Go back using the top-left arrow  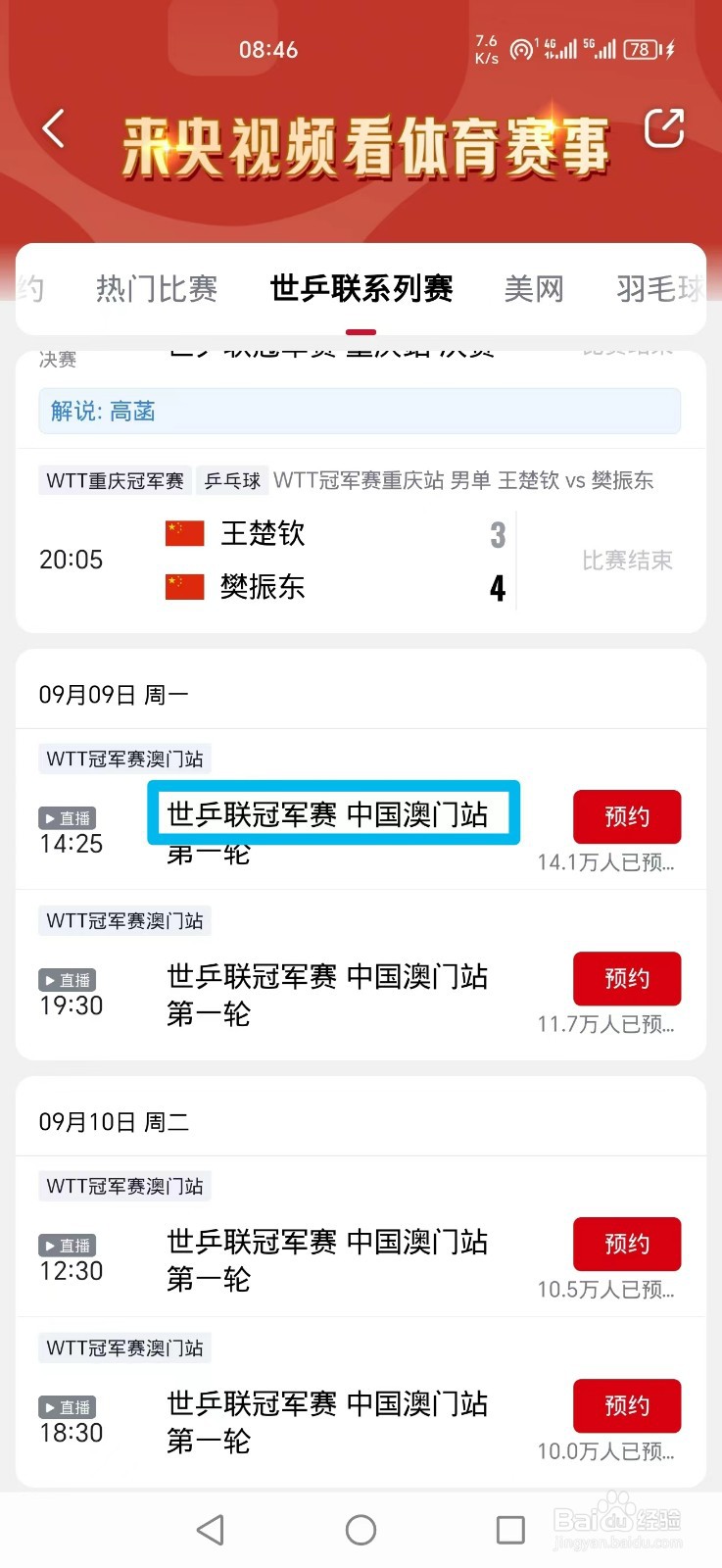click(54, 128)
